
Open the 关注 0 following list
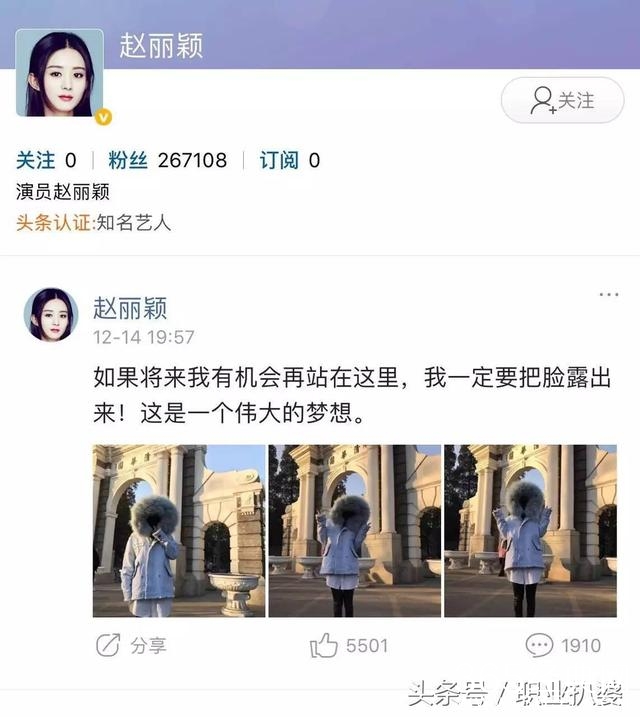[x=46, y=160]
